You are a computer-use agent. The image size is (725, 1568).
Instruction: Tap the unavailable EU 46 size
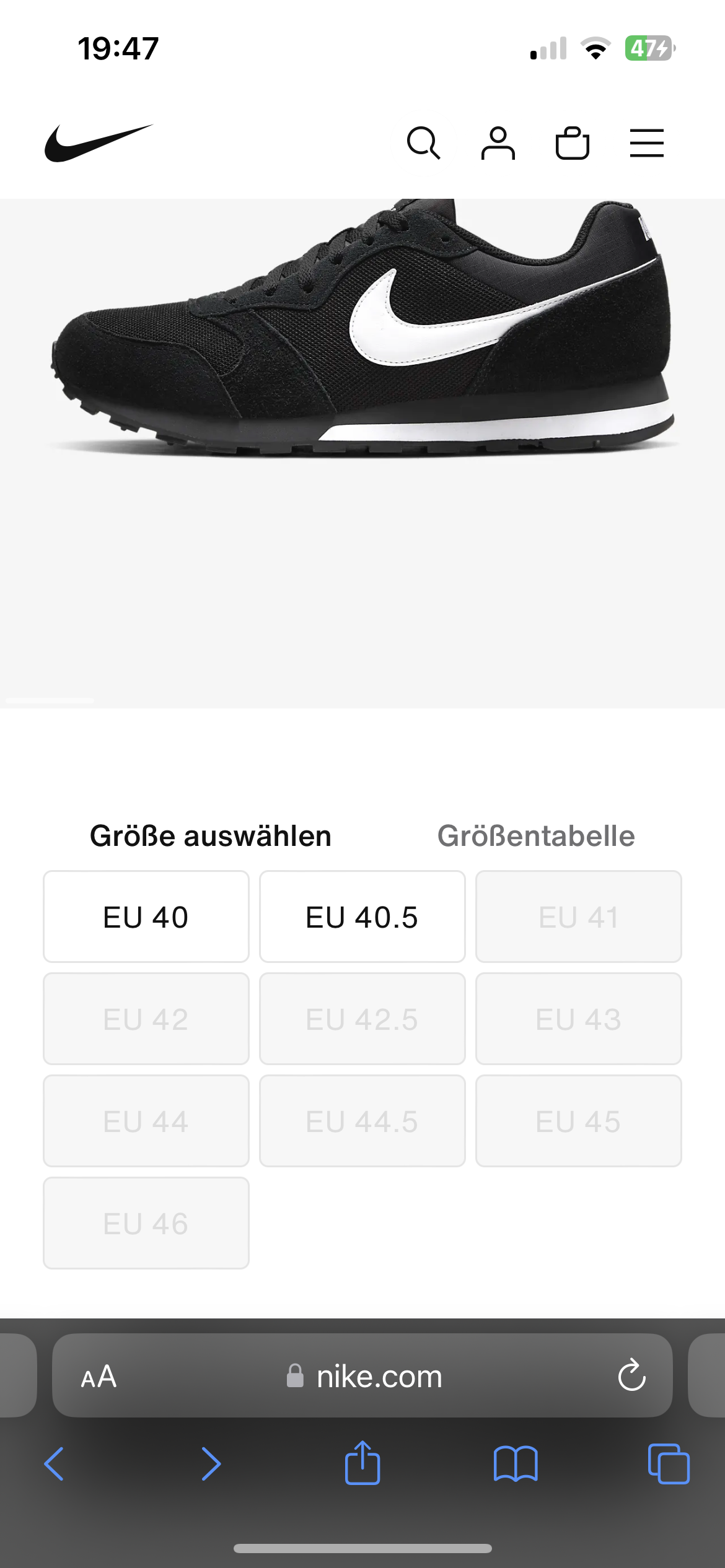click(x=146, y=1222)
